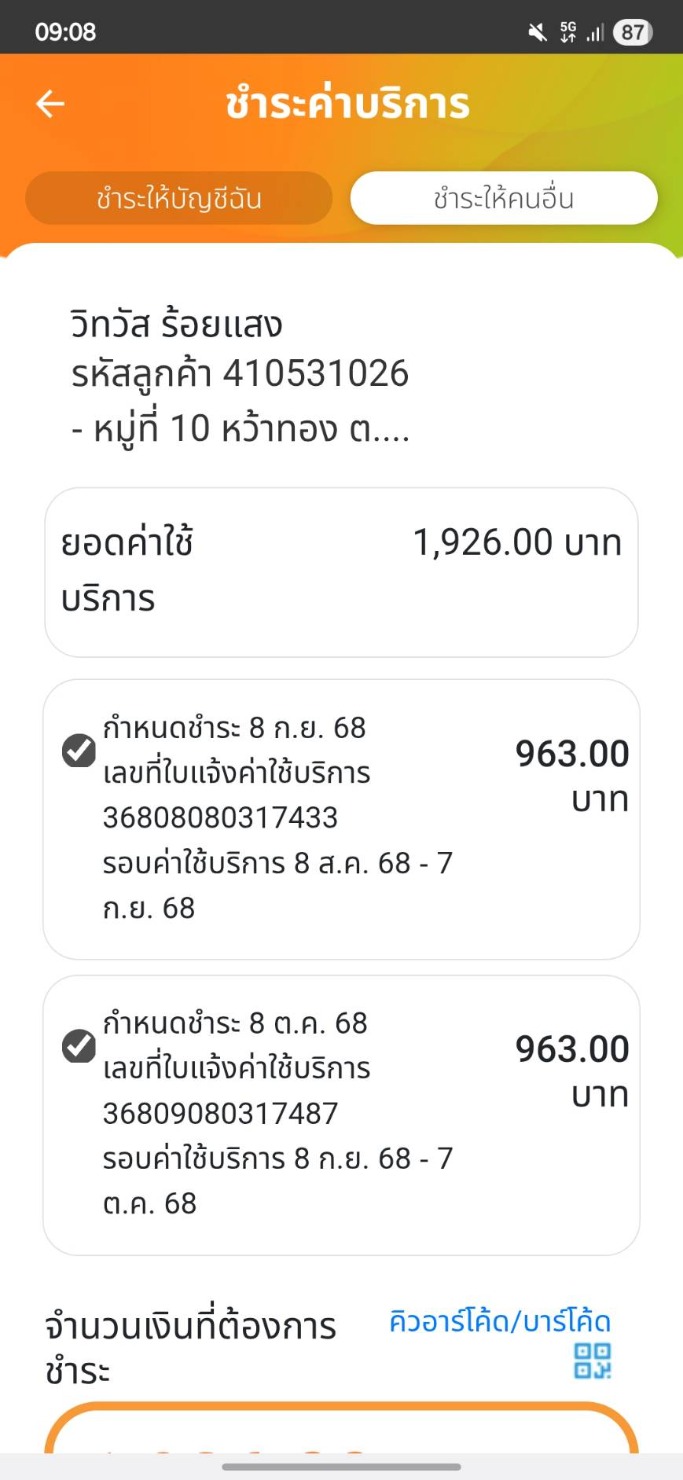Switch to ชำระให้บัญชีฉัน tab
Viewport: 683px width, 1480px height.
(x=179, y=198)
